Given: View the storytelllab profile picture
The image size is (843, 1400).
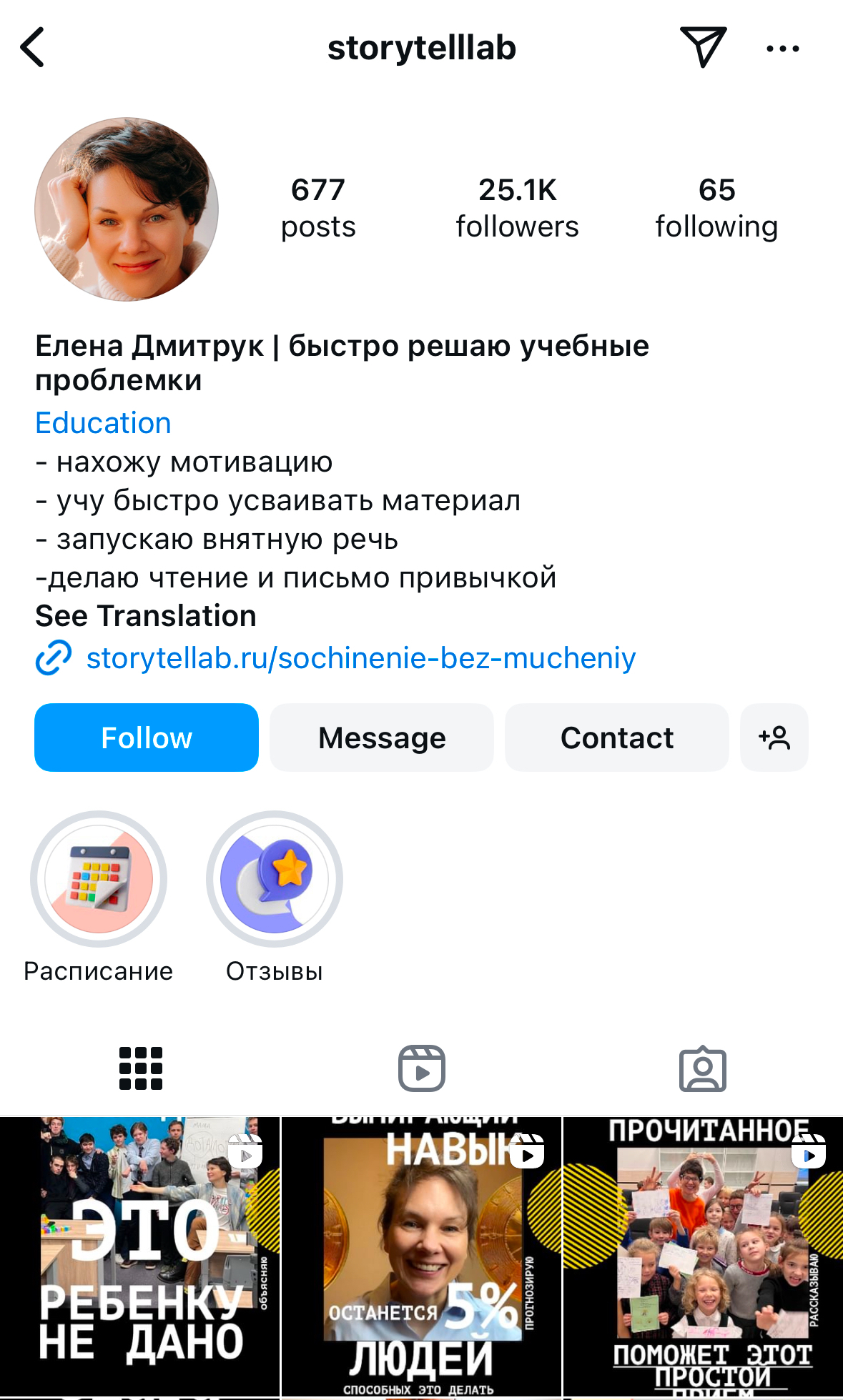Looking at the screenshot, I should click(x=127, y=209).
